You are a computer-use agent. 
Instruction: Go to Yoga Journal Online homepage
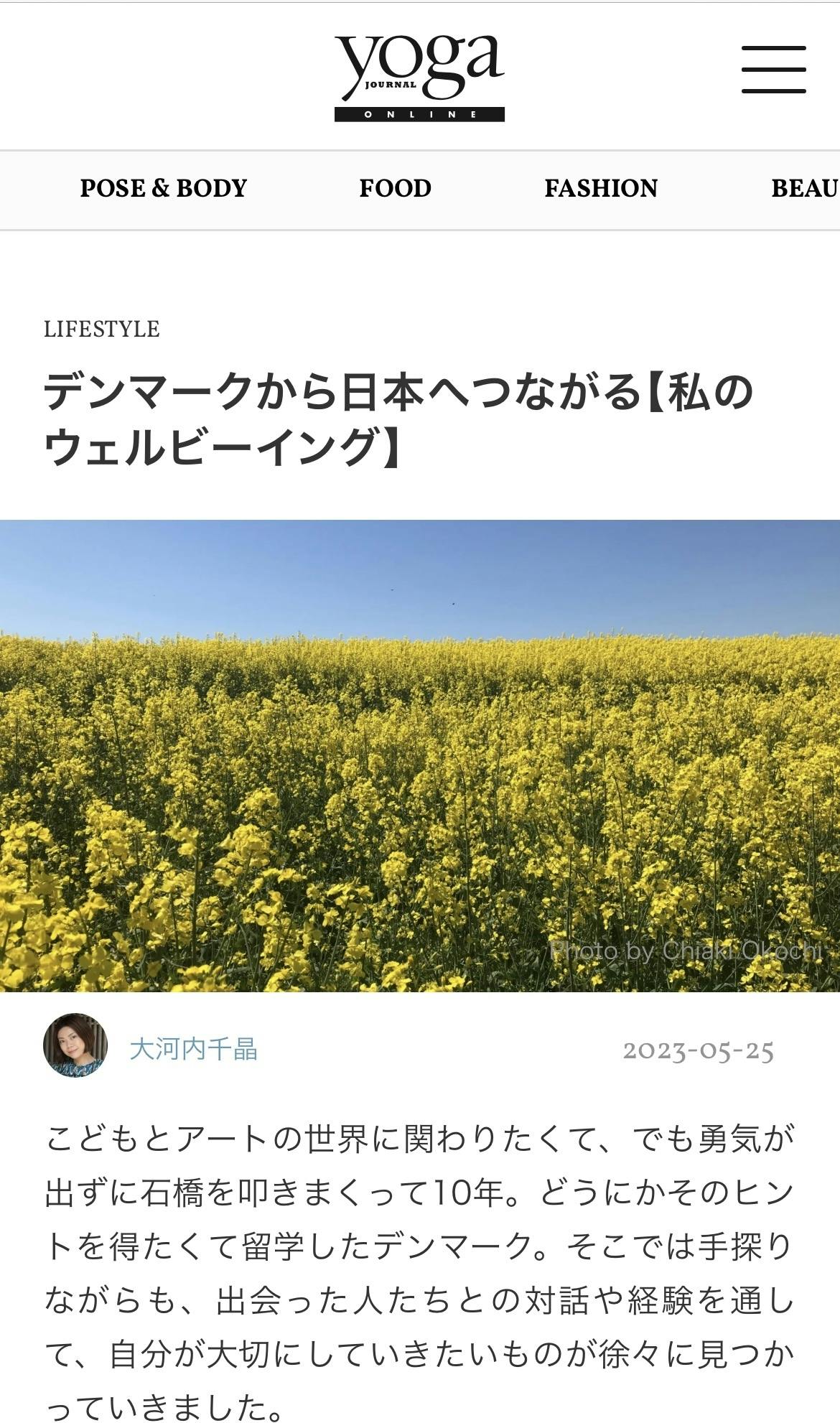[x=419, y=78]
